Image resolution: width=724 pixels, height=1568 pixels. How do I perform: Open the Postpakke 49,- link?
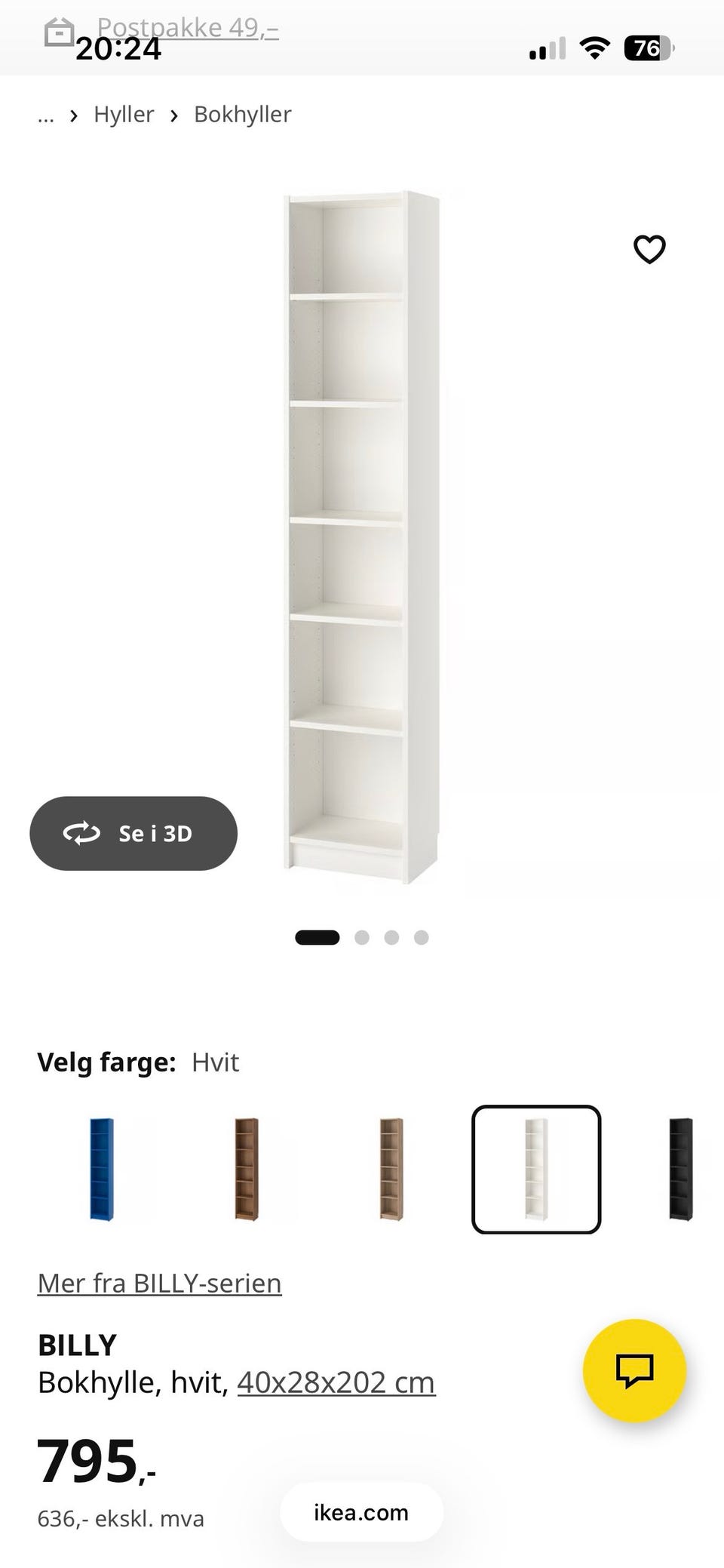click(188, 28)
